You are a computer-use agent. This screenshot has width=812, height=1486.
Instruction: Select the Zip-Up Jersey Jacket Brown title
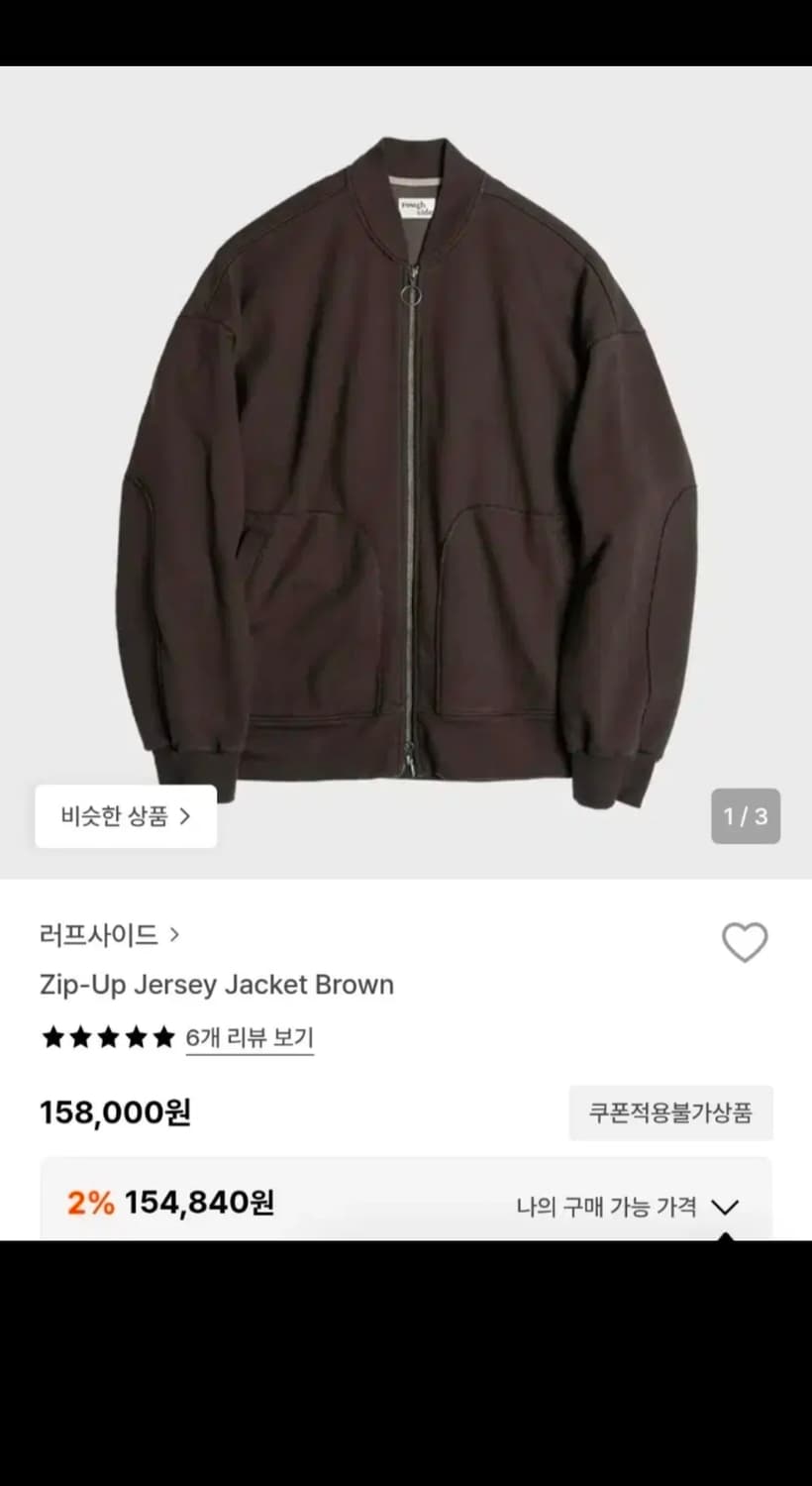[x=216, y=984]
